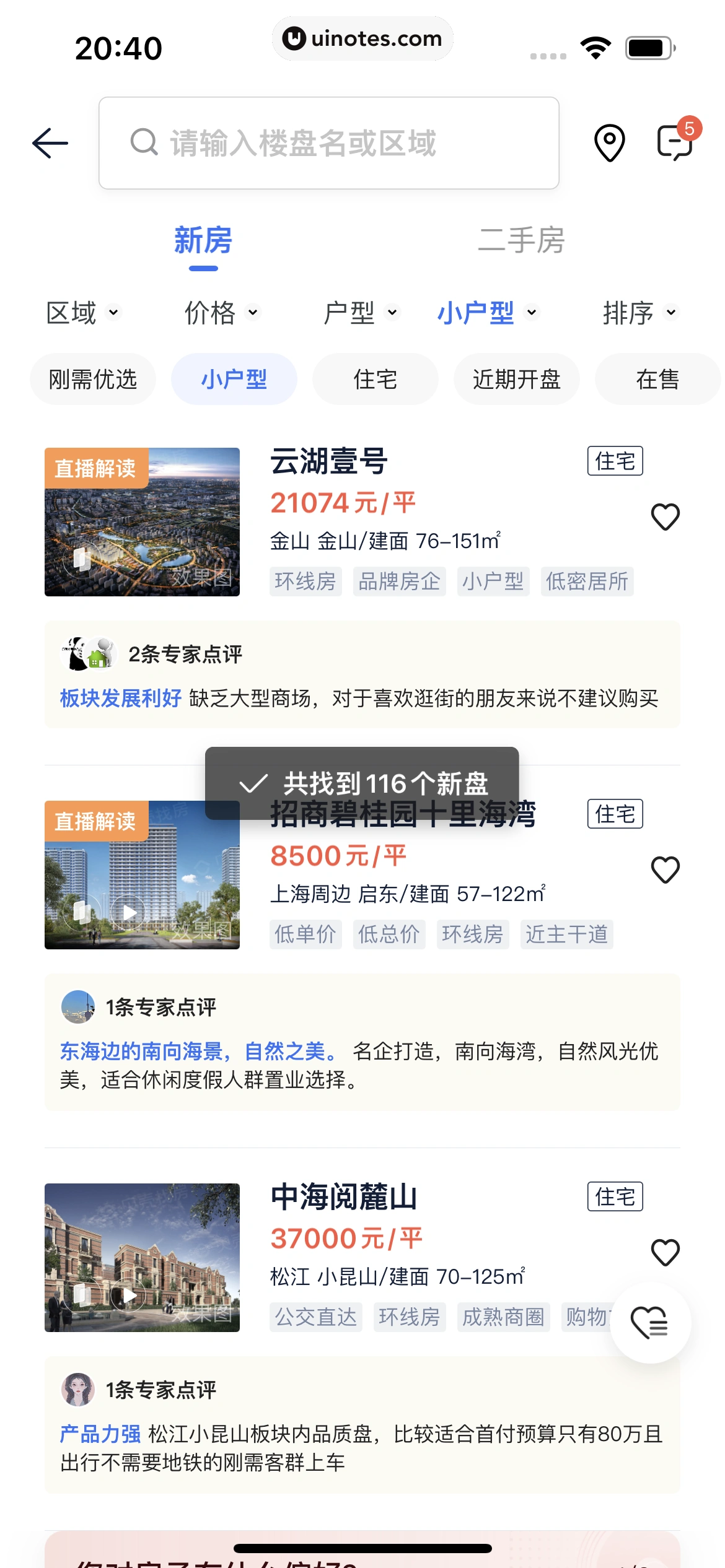Open messages with 5 unread
725x1568 pixels.
(674, 142)
